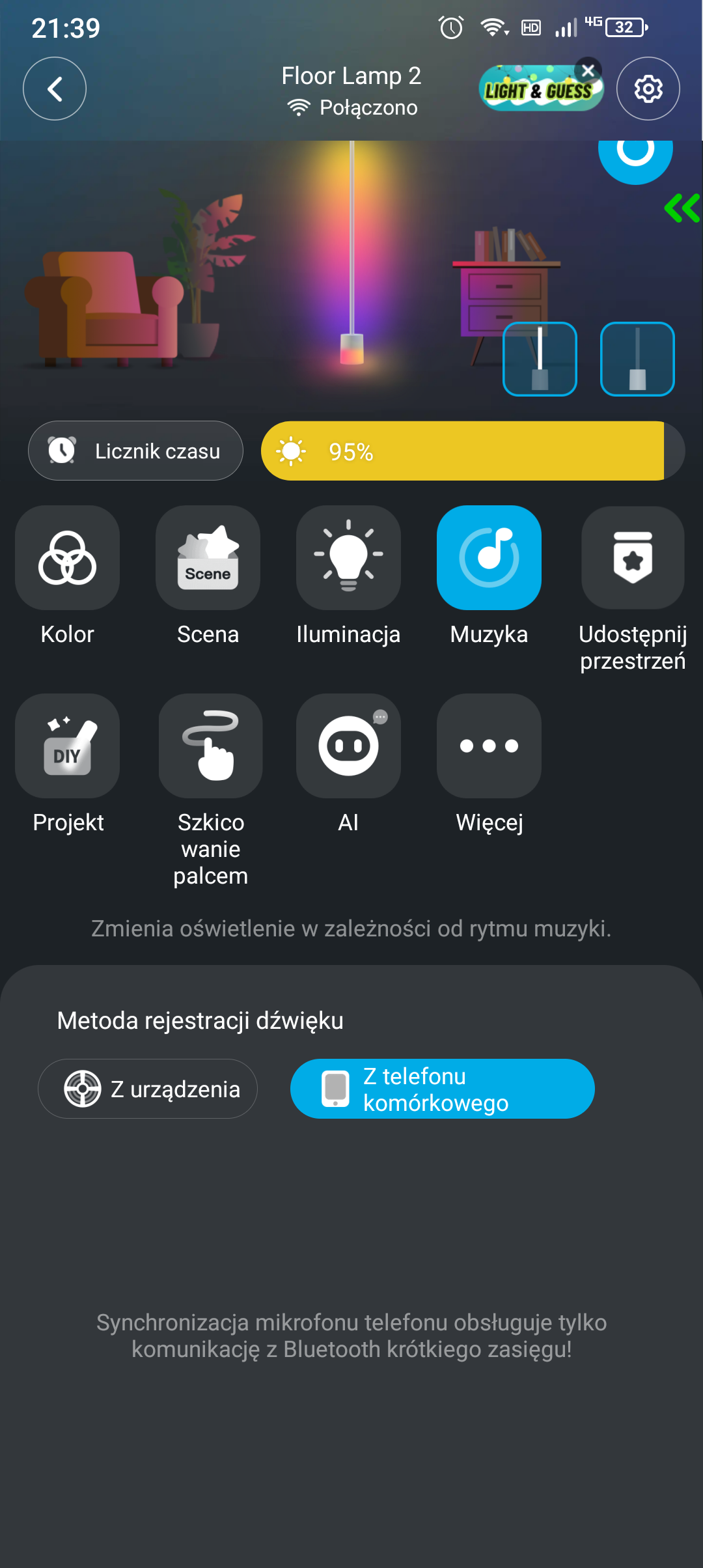
Task: Switch to Scena mode
Action: (x=208, y=558)
